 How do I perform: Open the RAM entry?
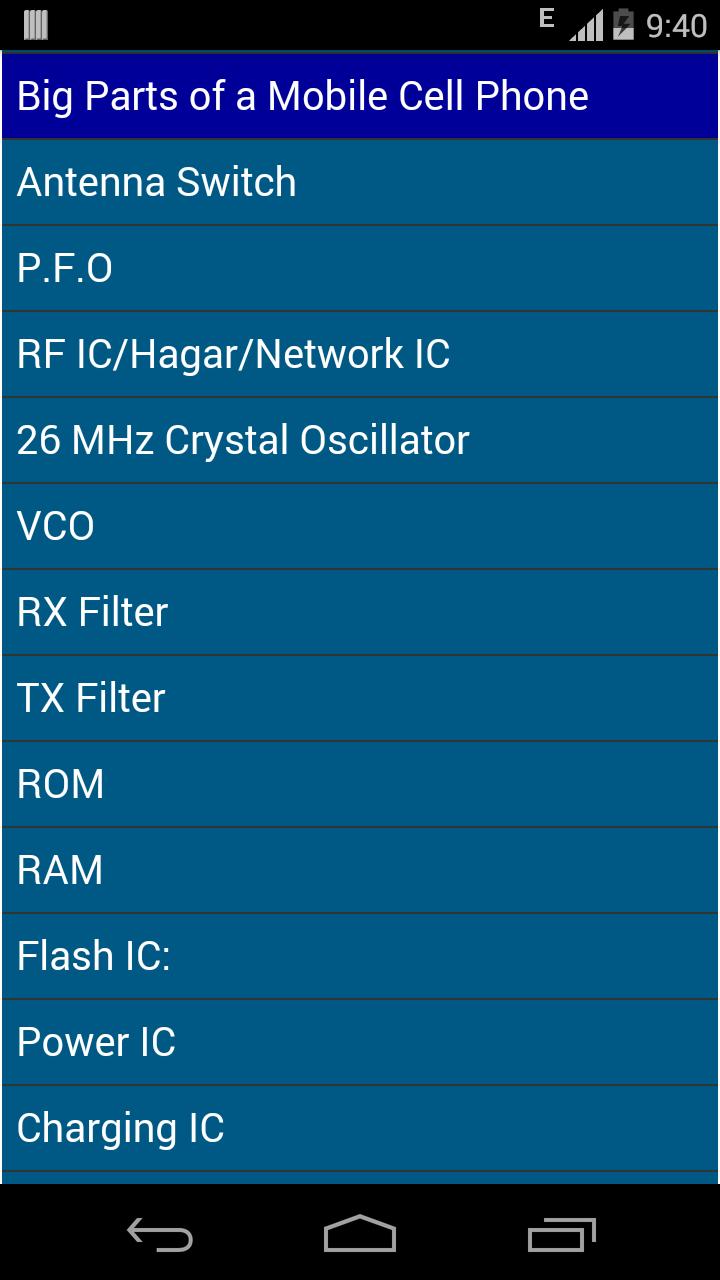point(360,870)
